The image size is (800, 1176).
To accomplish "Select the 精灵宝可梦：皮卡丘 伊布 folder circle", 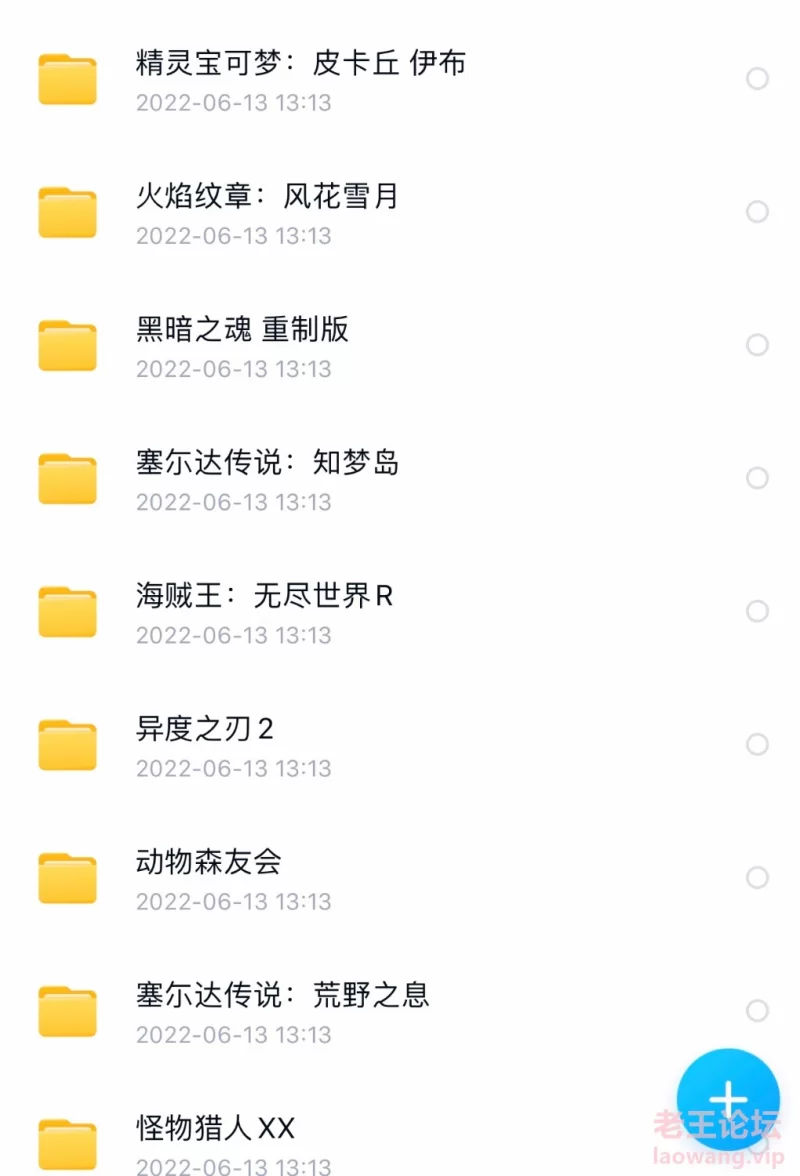I will click(757, 78).
